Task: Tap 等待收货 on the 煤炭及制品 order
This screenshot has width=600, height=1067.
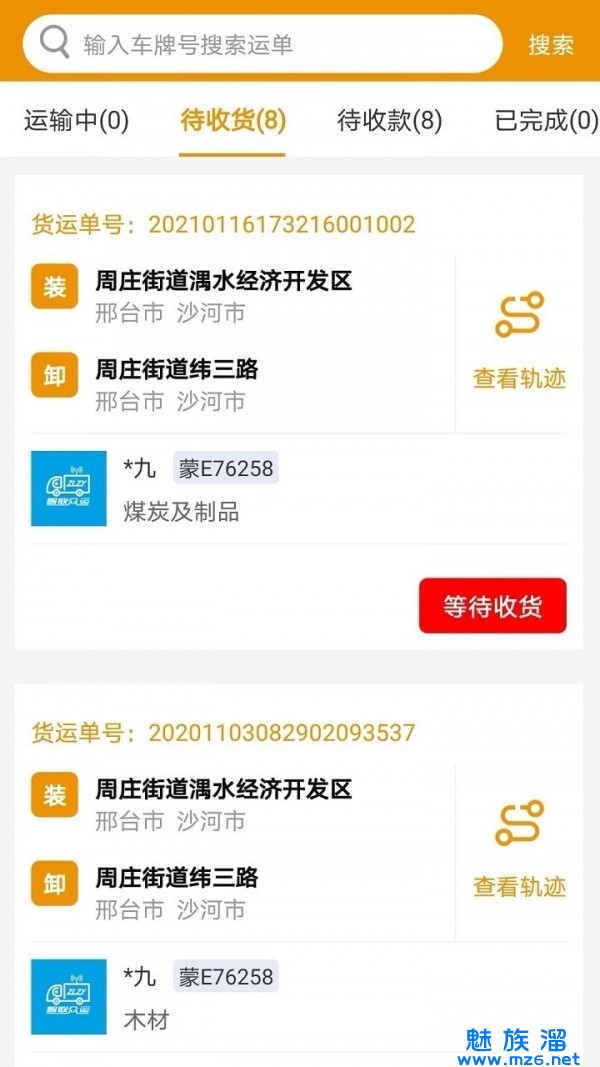Action: (x=492, y=606)
